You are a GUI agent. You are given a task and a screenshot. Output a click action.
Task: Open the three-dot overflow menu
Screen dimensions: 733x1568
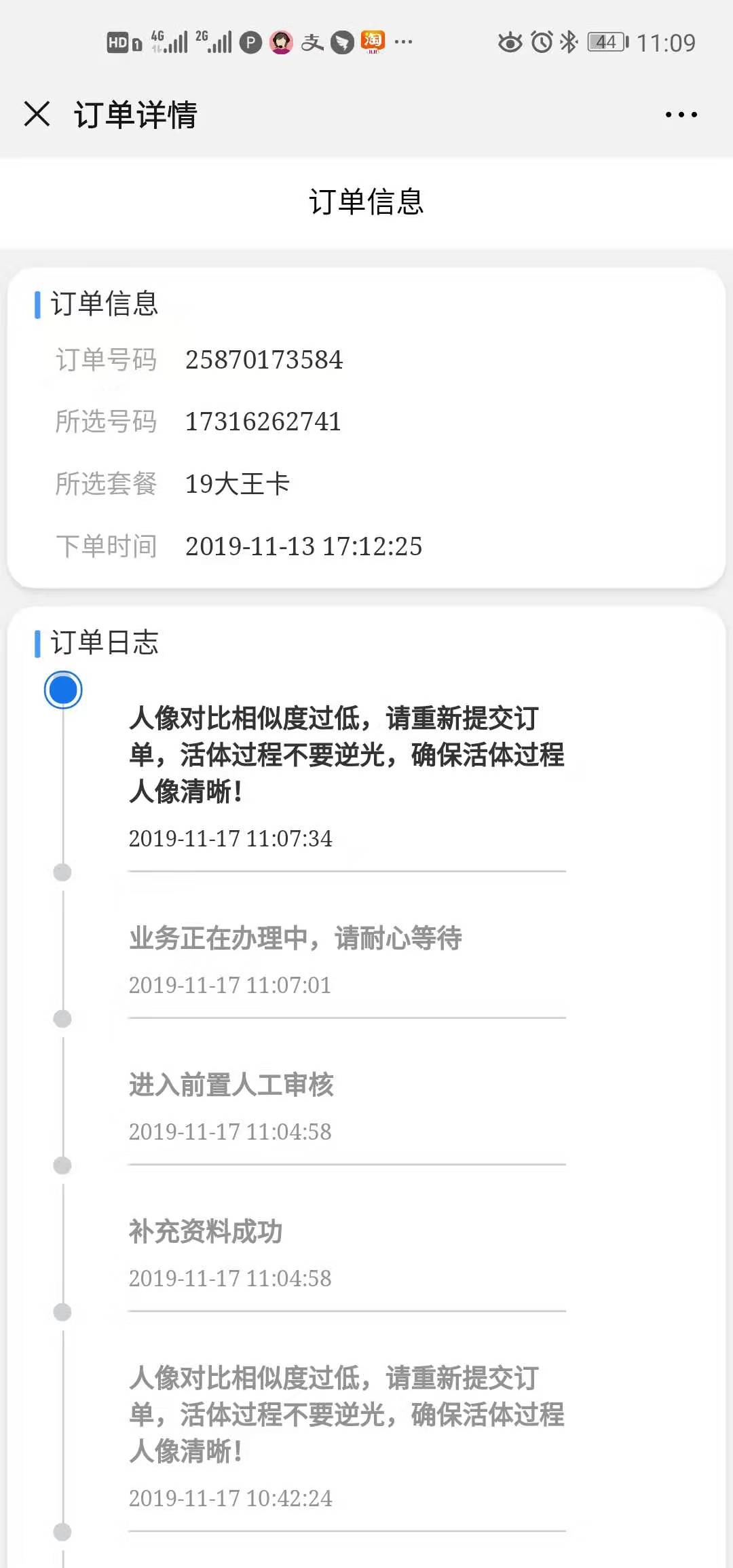point(681,115)
